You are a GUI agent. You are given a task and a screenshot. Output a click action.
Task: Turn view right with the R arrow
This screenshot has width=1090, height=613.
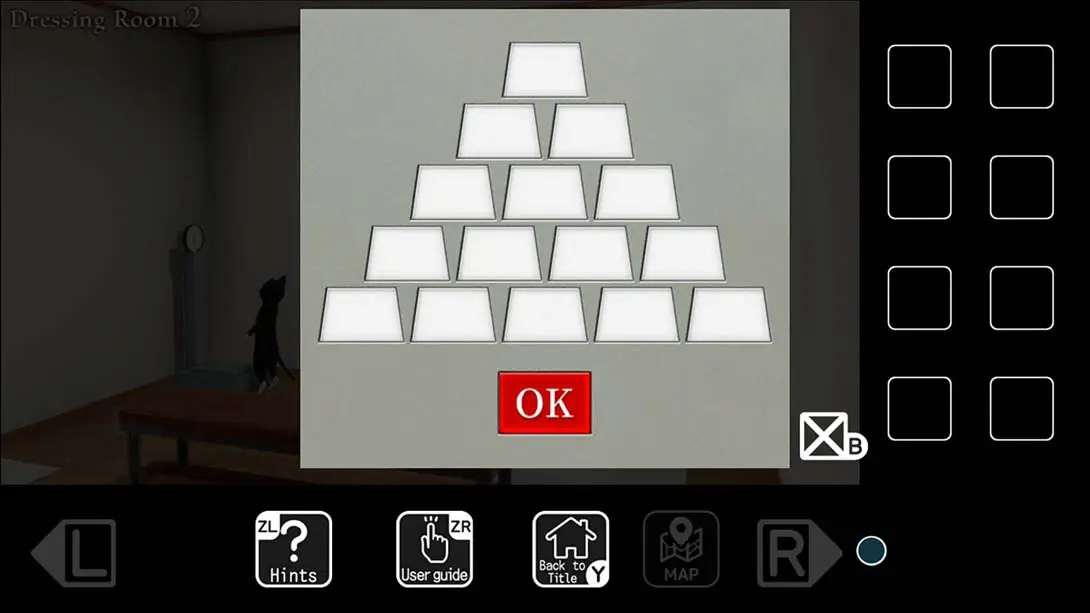click(x=797, y=552)
